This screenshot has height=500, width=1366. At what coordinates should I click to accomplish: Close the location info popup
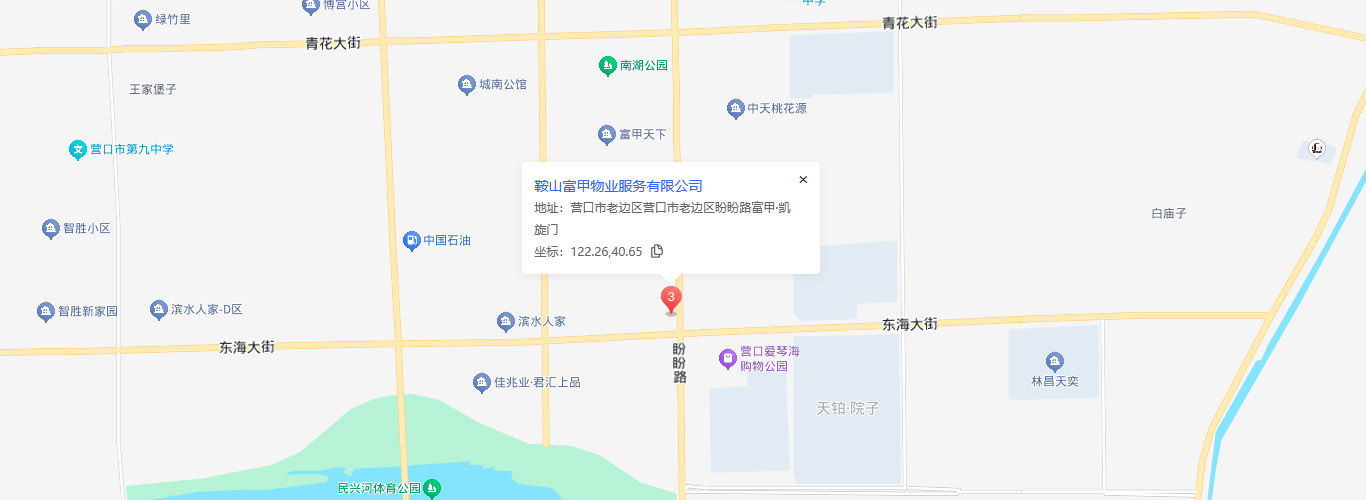tap(803, 180)
